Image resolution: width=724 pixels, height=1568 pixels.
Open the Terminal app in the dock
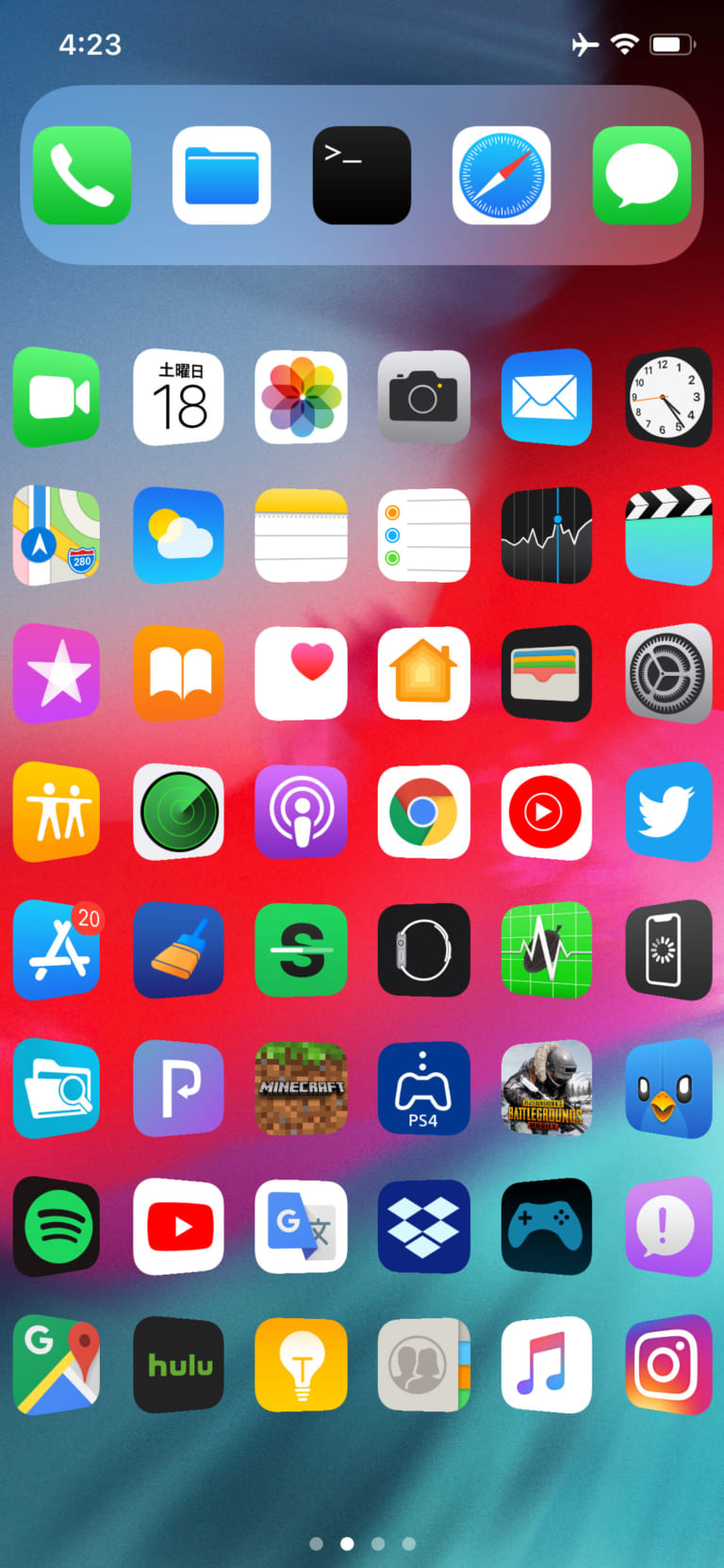[361, 175]
